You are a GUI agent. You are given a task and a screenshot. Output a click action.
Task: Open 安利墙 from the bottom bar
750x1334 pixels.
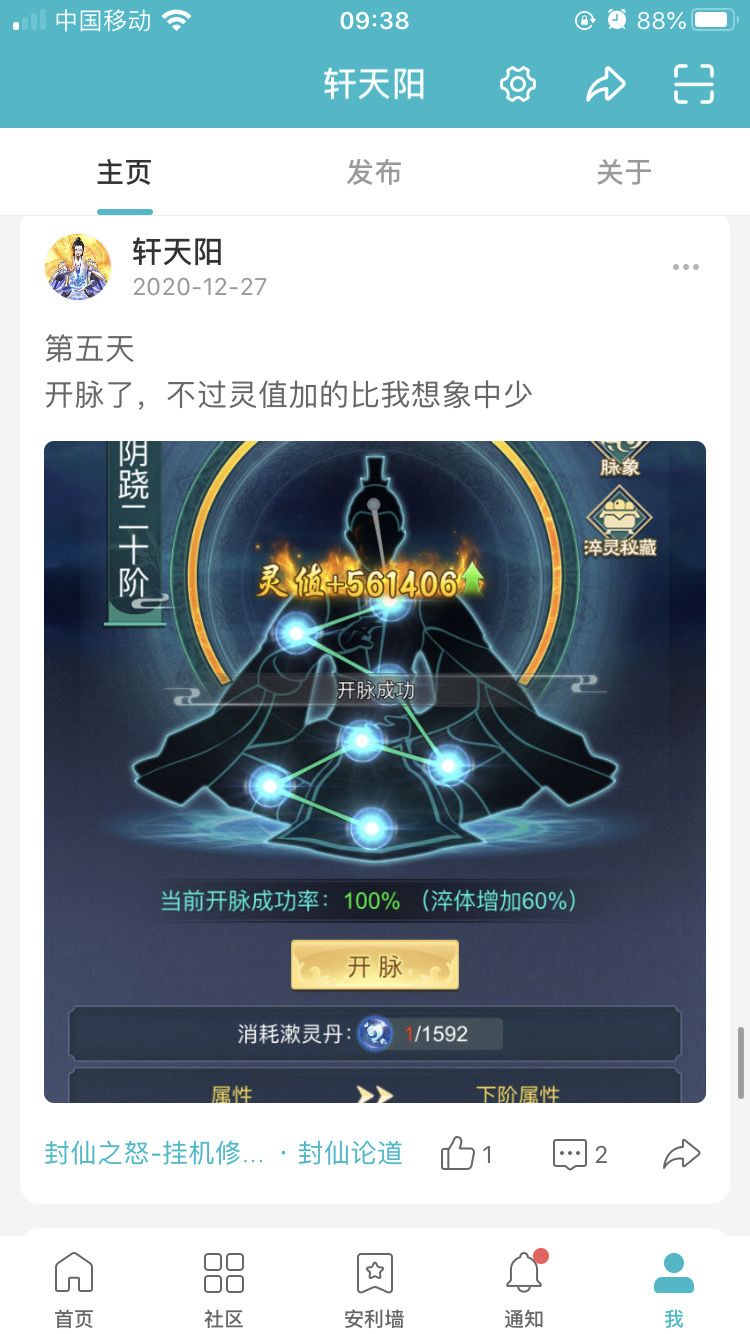(374, 1290)
